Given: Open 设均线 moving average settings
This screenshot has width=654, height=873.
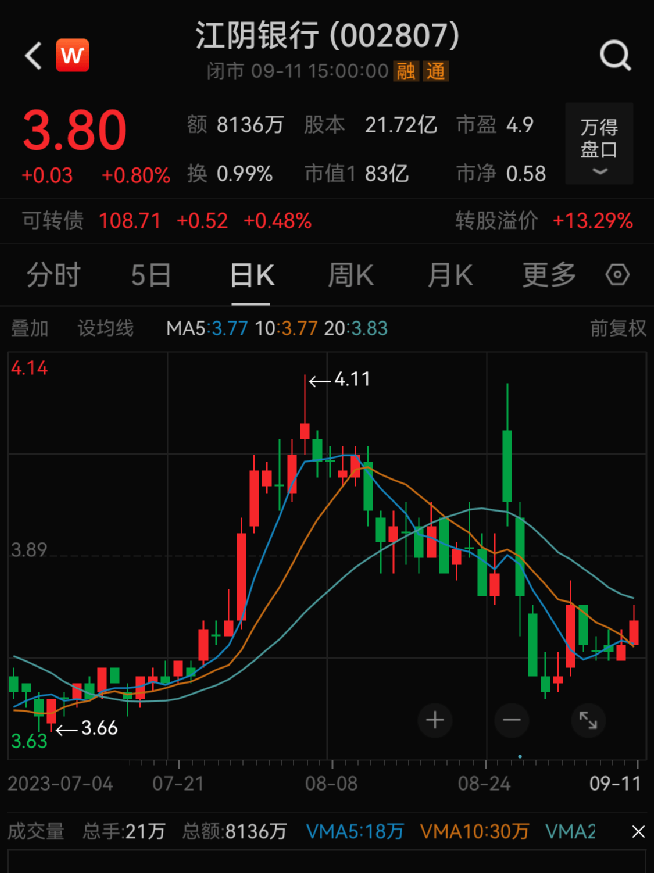Looking at the screenshot, I should 105,328.
